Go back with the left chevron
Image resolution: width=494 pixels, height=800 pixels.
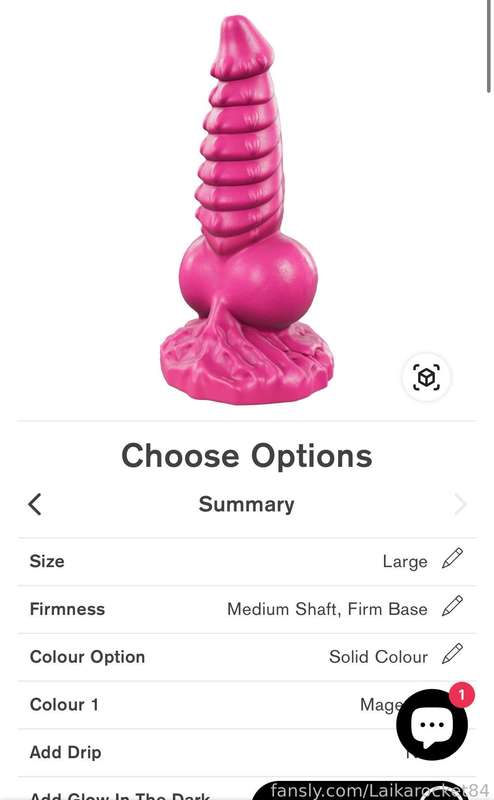tap(35, 504)
